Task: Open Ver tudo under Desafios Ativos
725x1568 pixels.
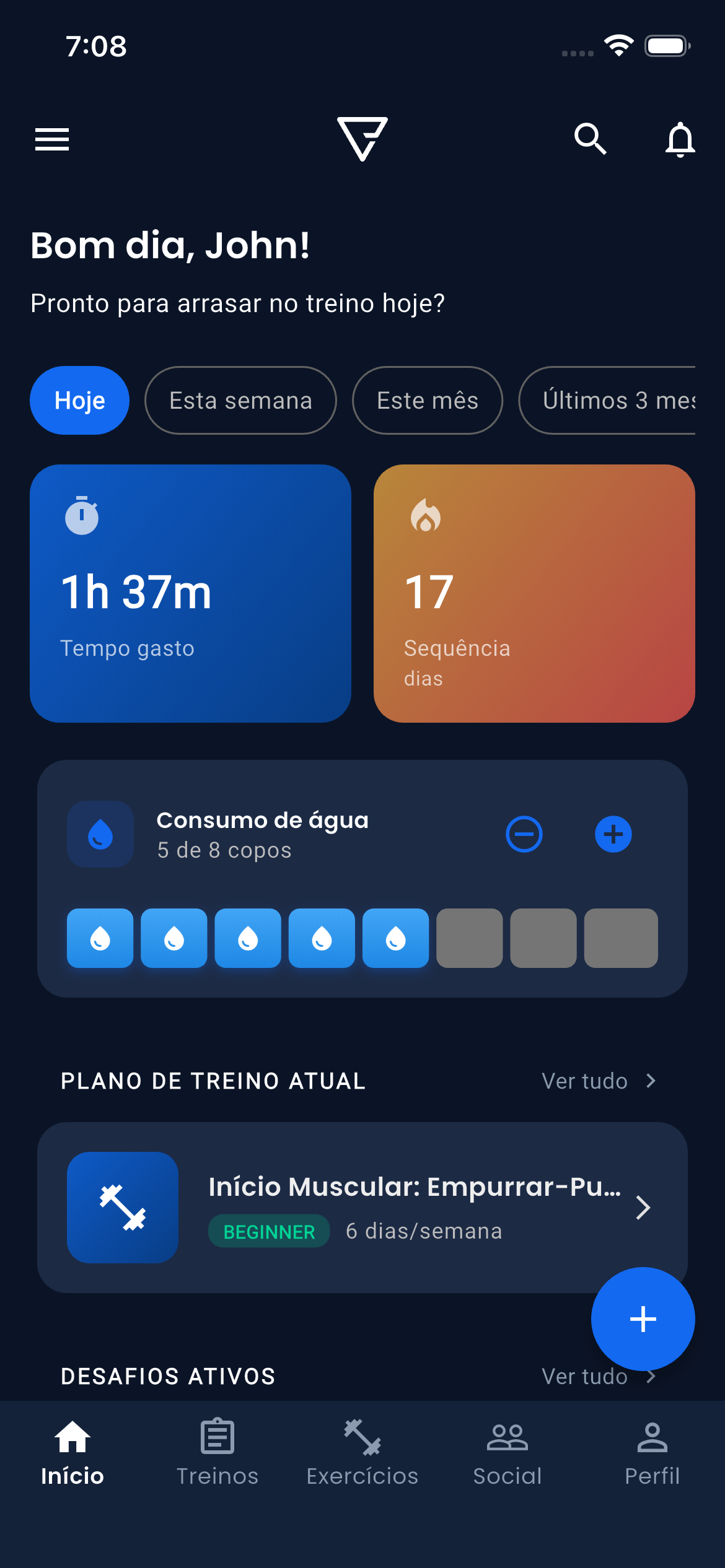Action: 599,1376
